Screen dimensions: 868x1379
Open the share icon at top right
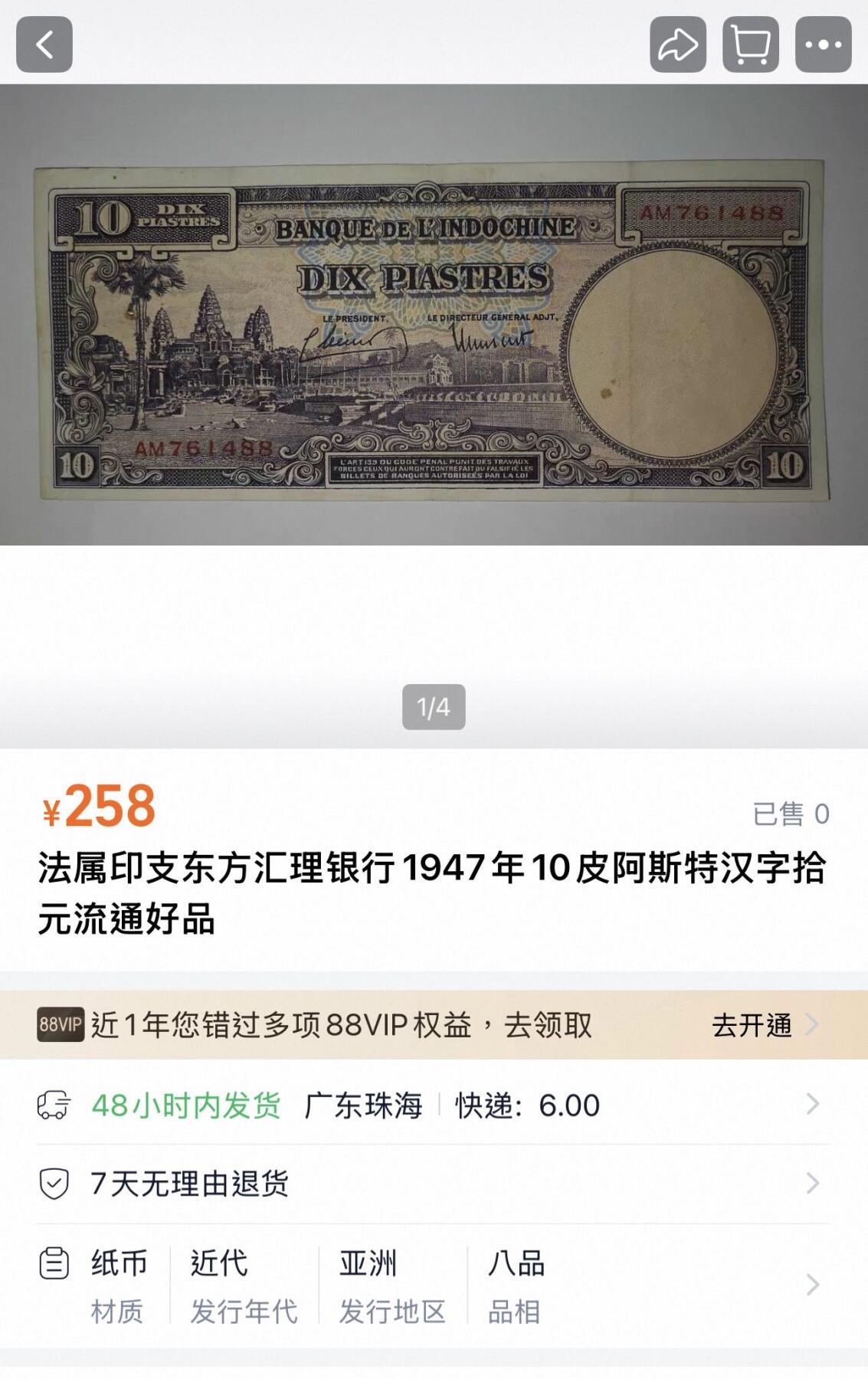[677, 44]
